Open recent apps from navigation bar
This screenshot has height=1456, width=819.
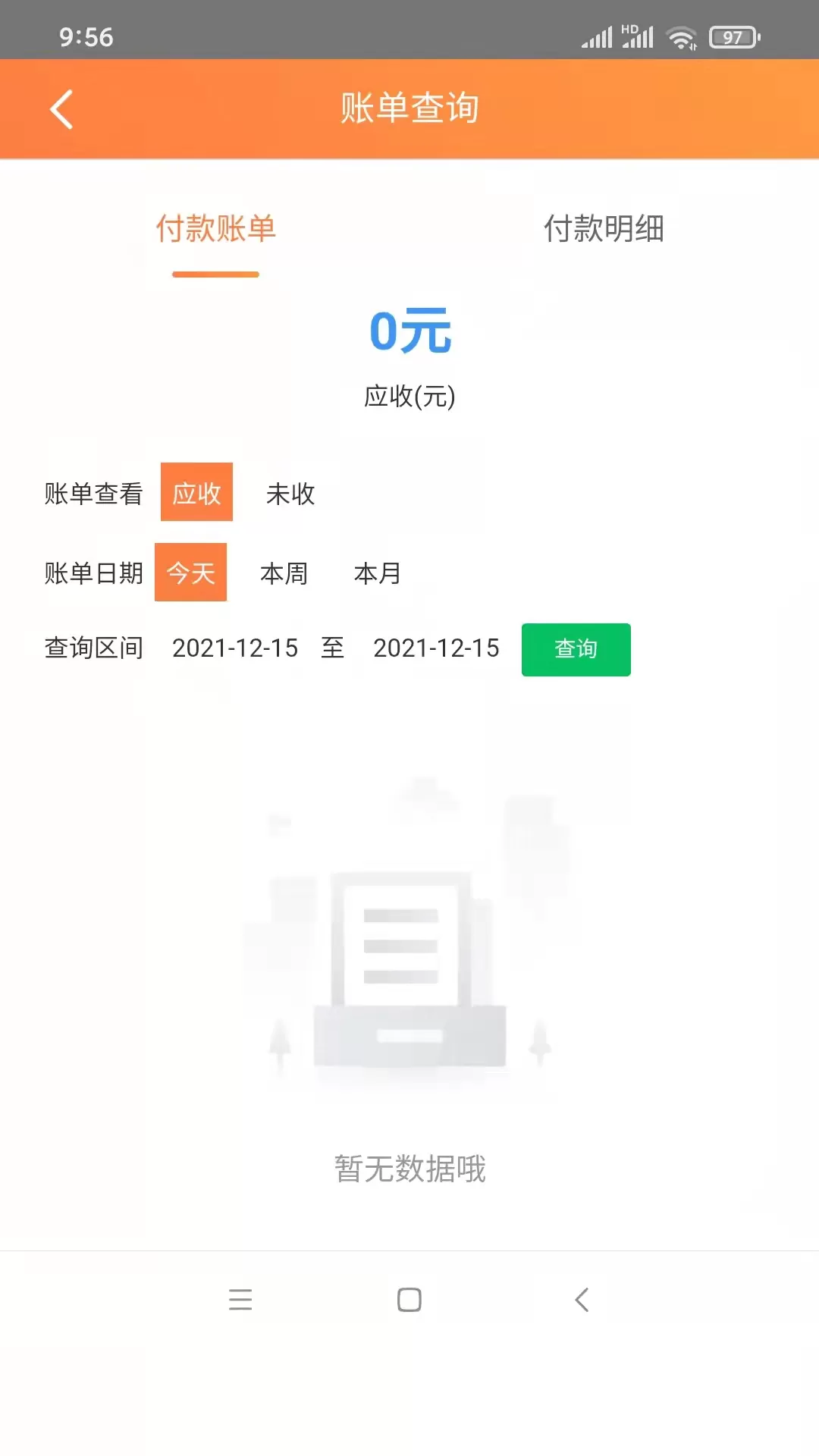[240, 1300]
